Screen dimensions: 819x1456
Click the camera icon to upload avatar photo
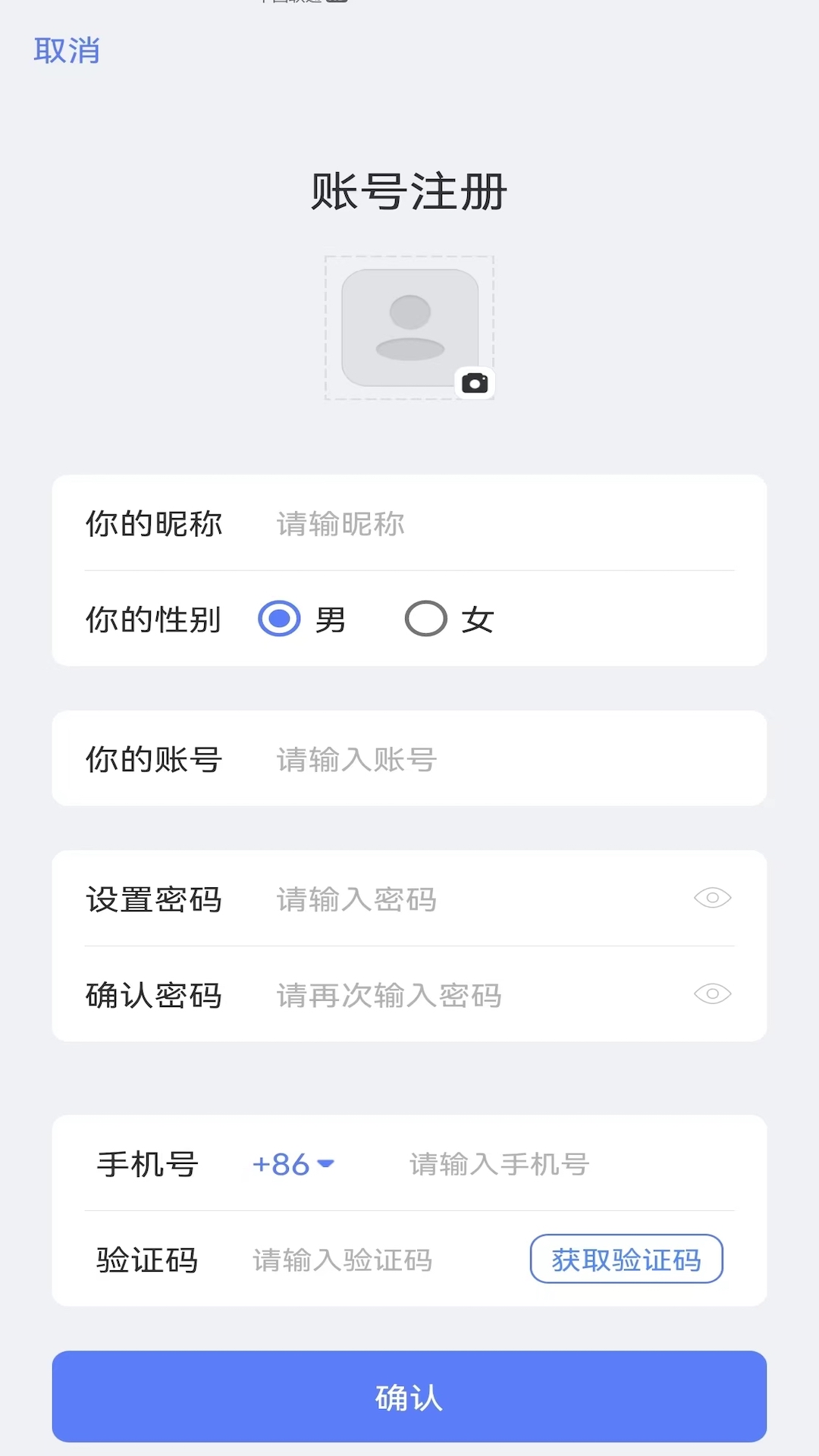tap(476, 384)
